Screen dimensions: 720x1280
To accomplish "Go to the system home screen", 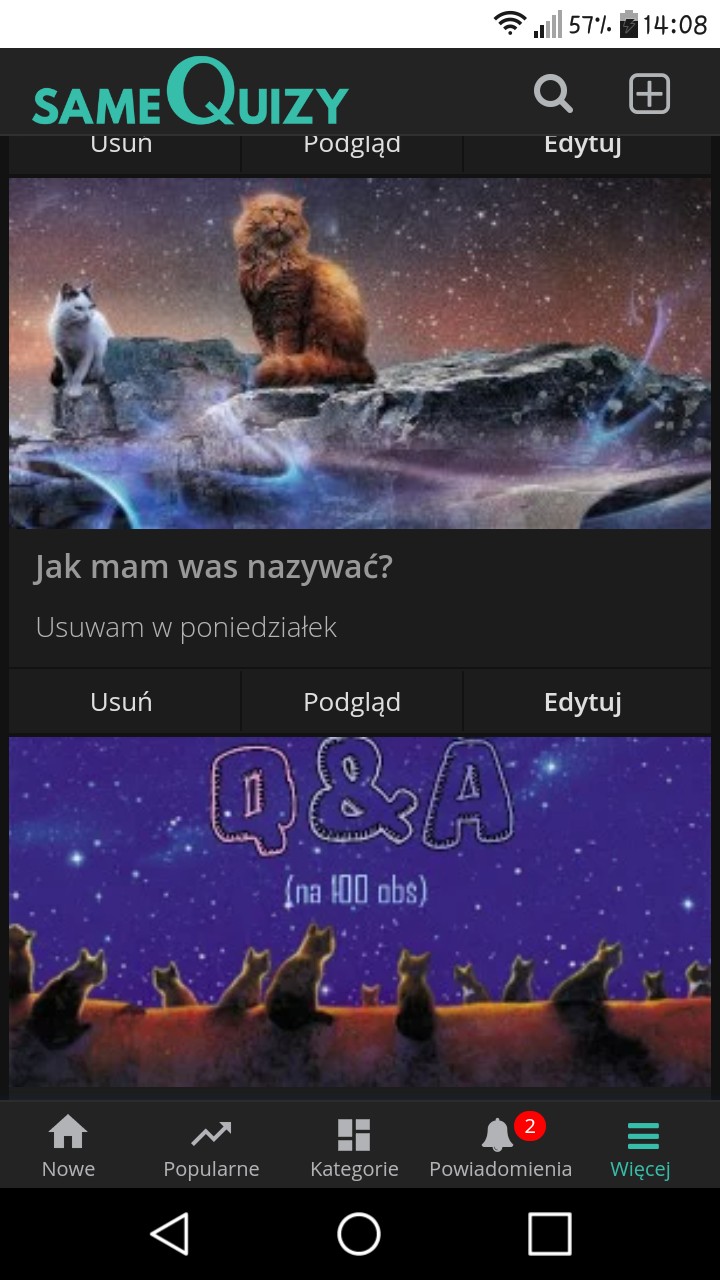I will pos(359,1233).
